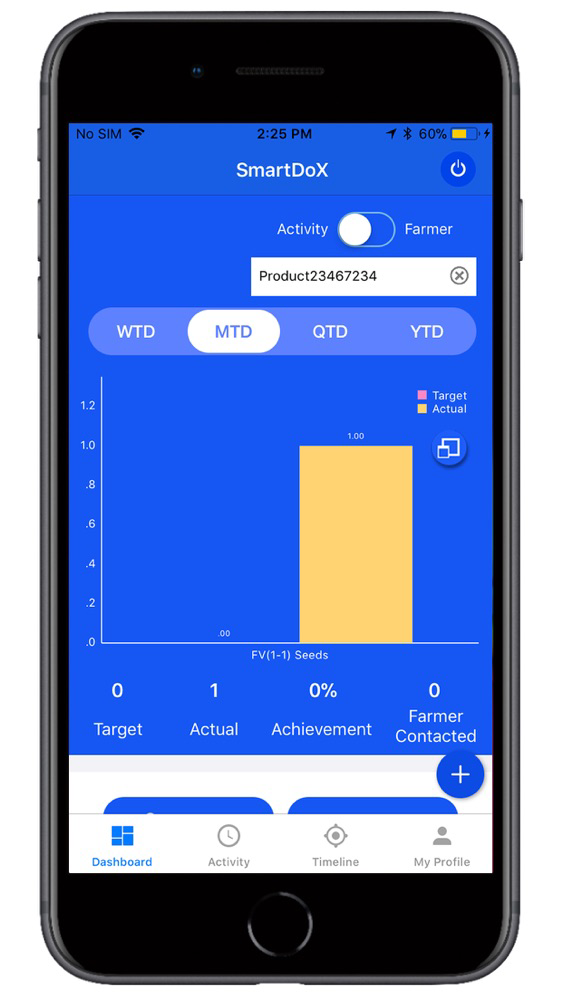Switch to WTD period

(136, 332)
